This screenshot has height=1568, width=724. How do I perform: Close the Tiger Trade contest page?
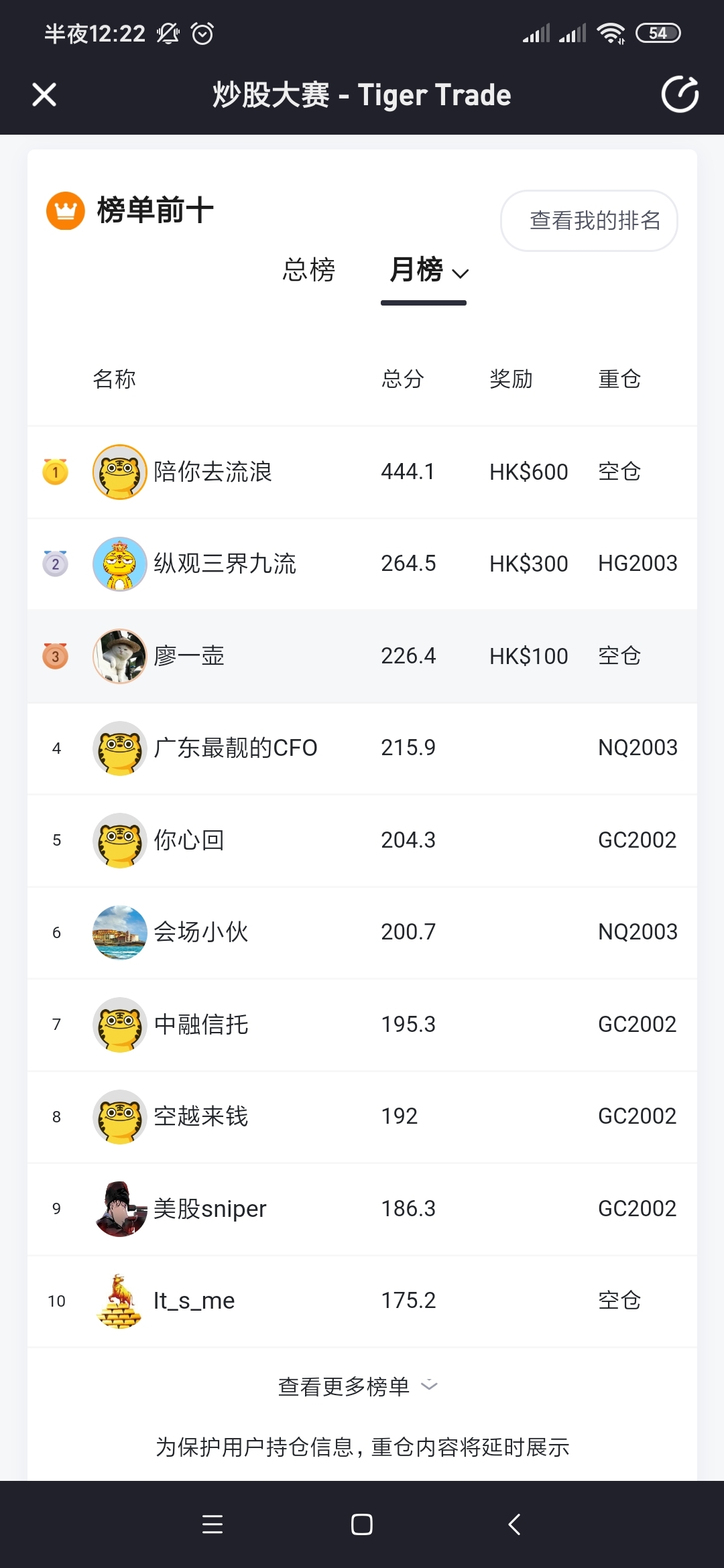pos(44,94)
